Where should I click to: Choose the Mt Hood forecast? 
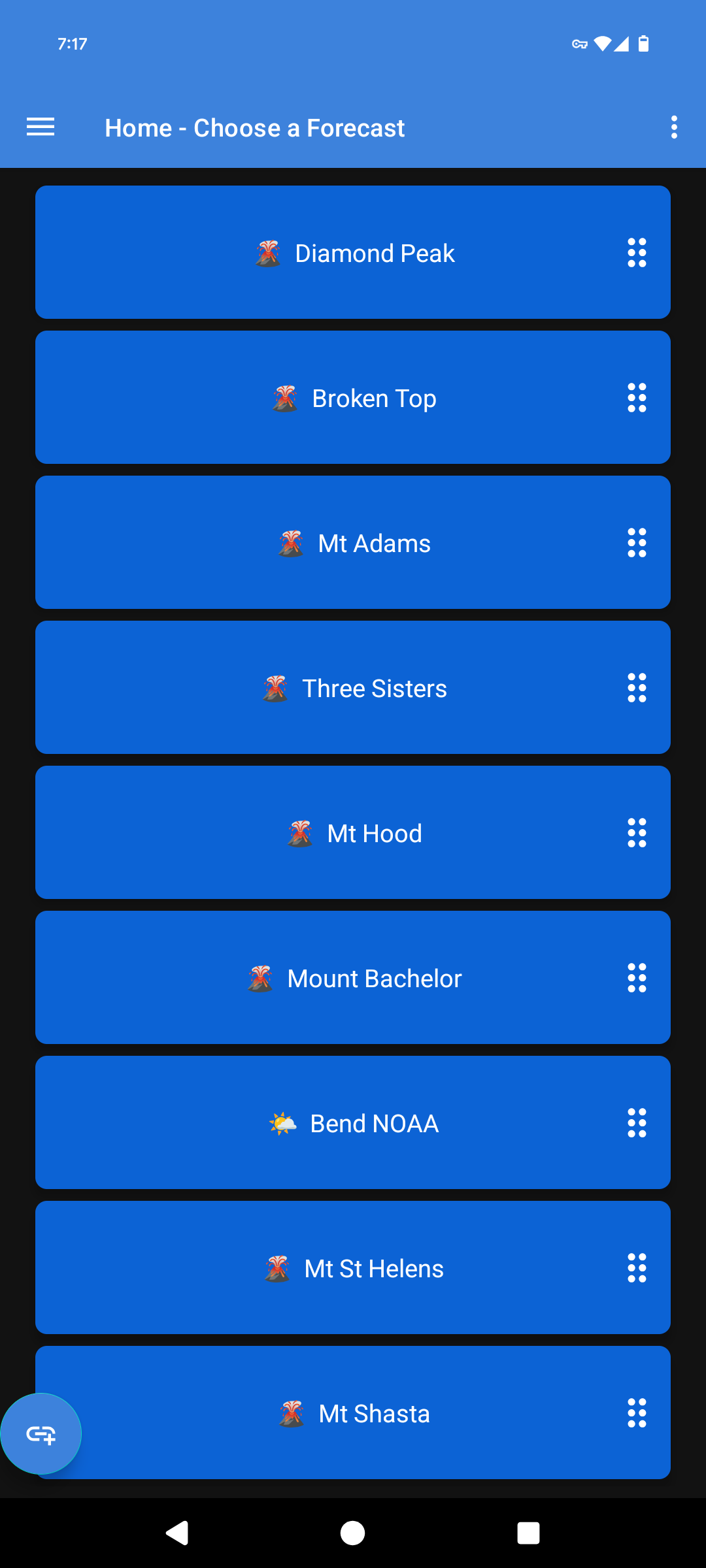coord(353,833)
